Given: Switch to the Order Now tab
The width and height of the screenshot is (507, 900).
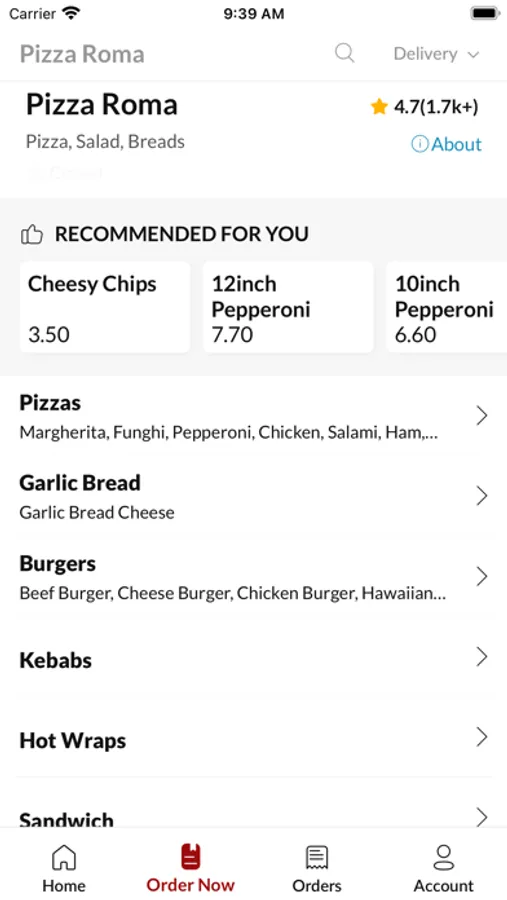Looking at the screenshot, I should [191, 868].
